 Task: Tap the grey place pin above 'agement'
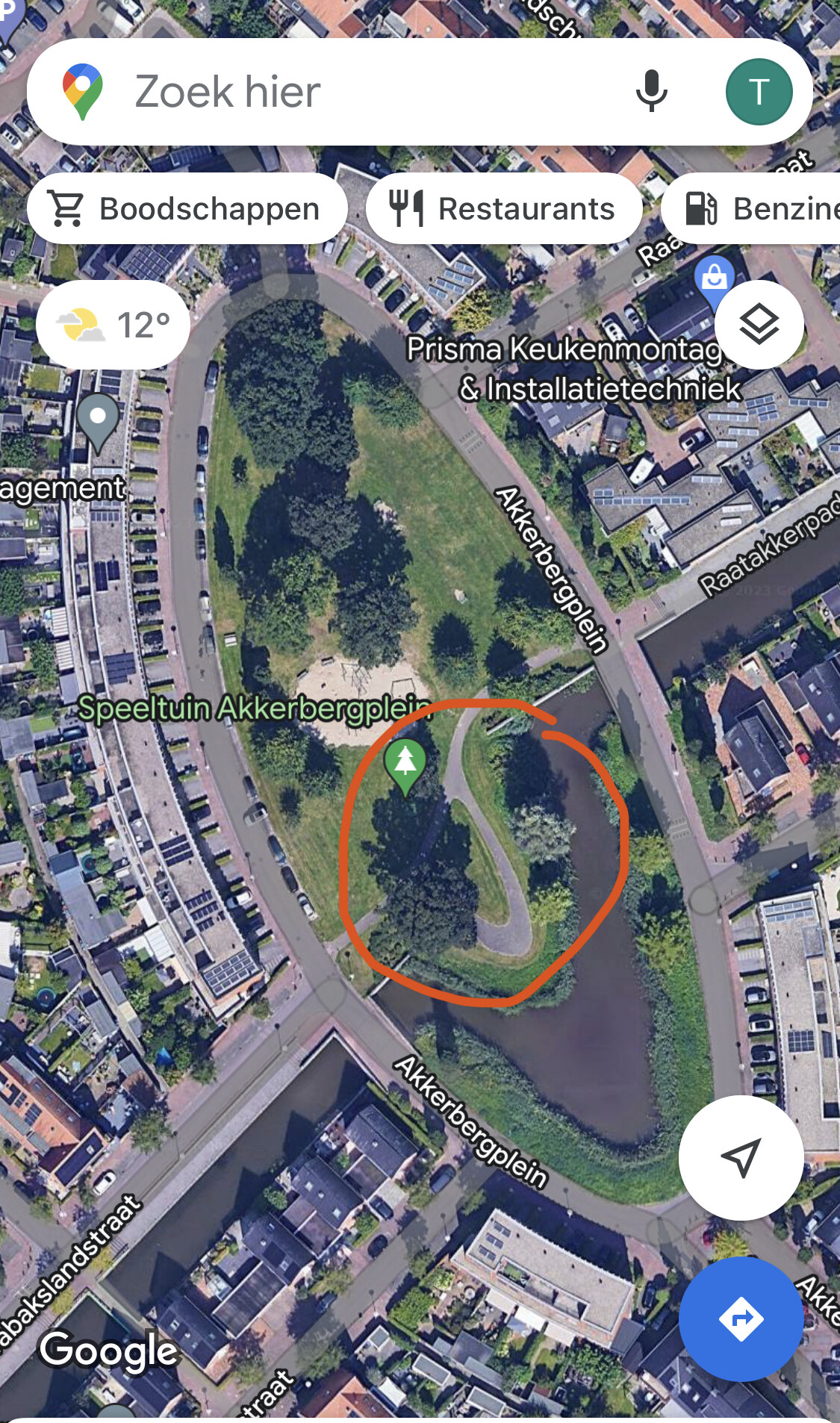98,420
